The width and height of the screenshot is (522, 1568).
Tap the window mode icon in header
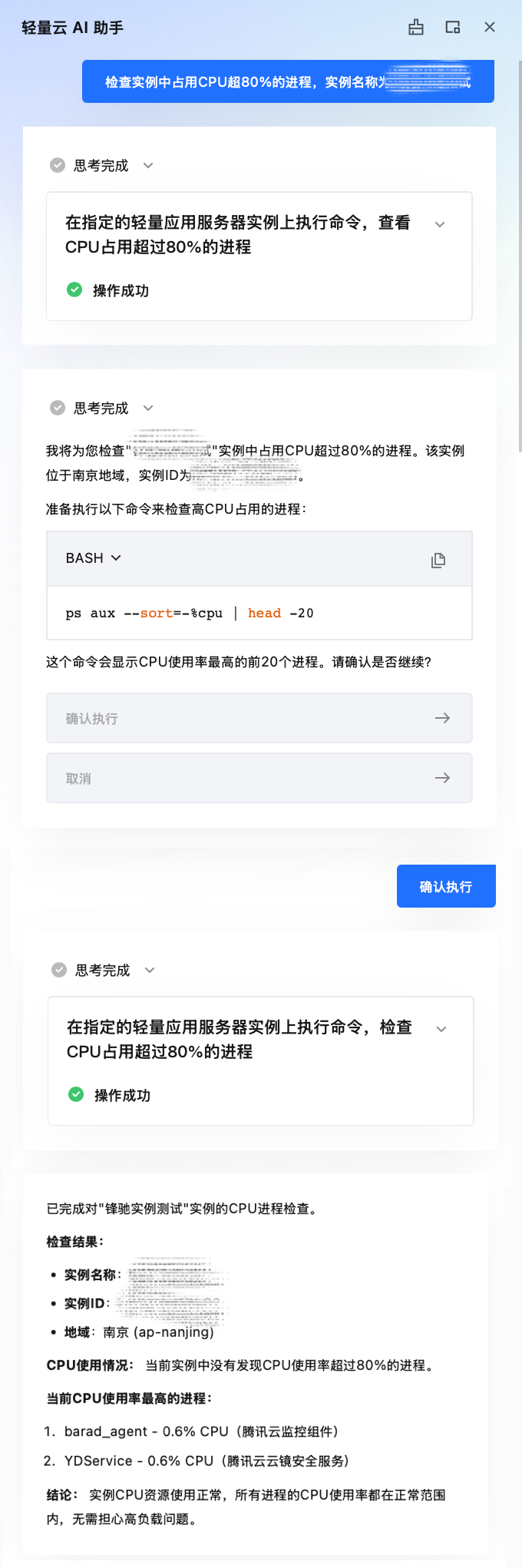point(453,28)
